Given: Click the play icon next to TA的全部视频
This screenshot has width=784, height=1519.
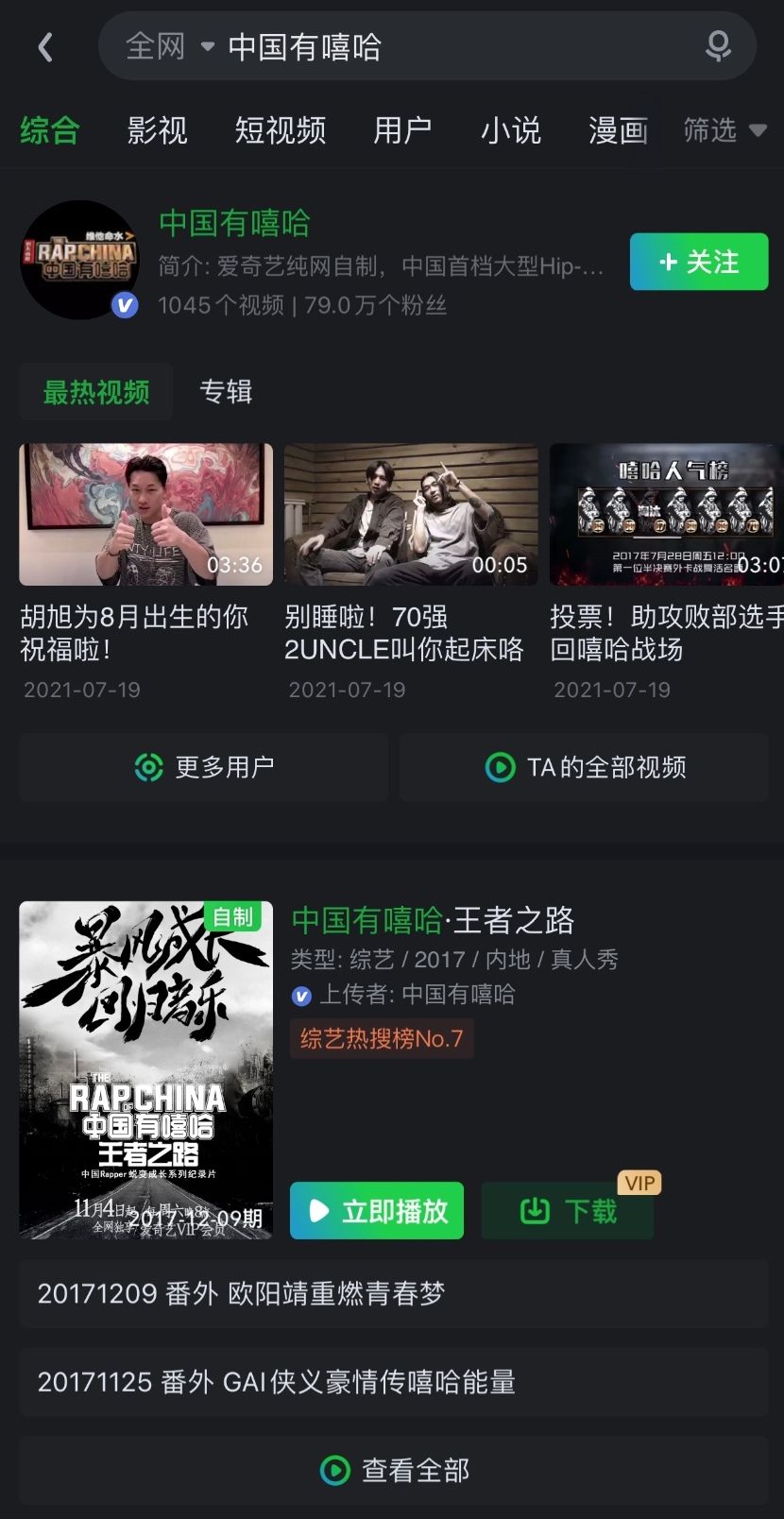Looking at the screenshot, I should tap(499, 767).
